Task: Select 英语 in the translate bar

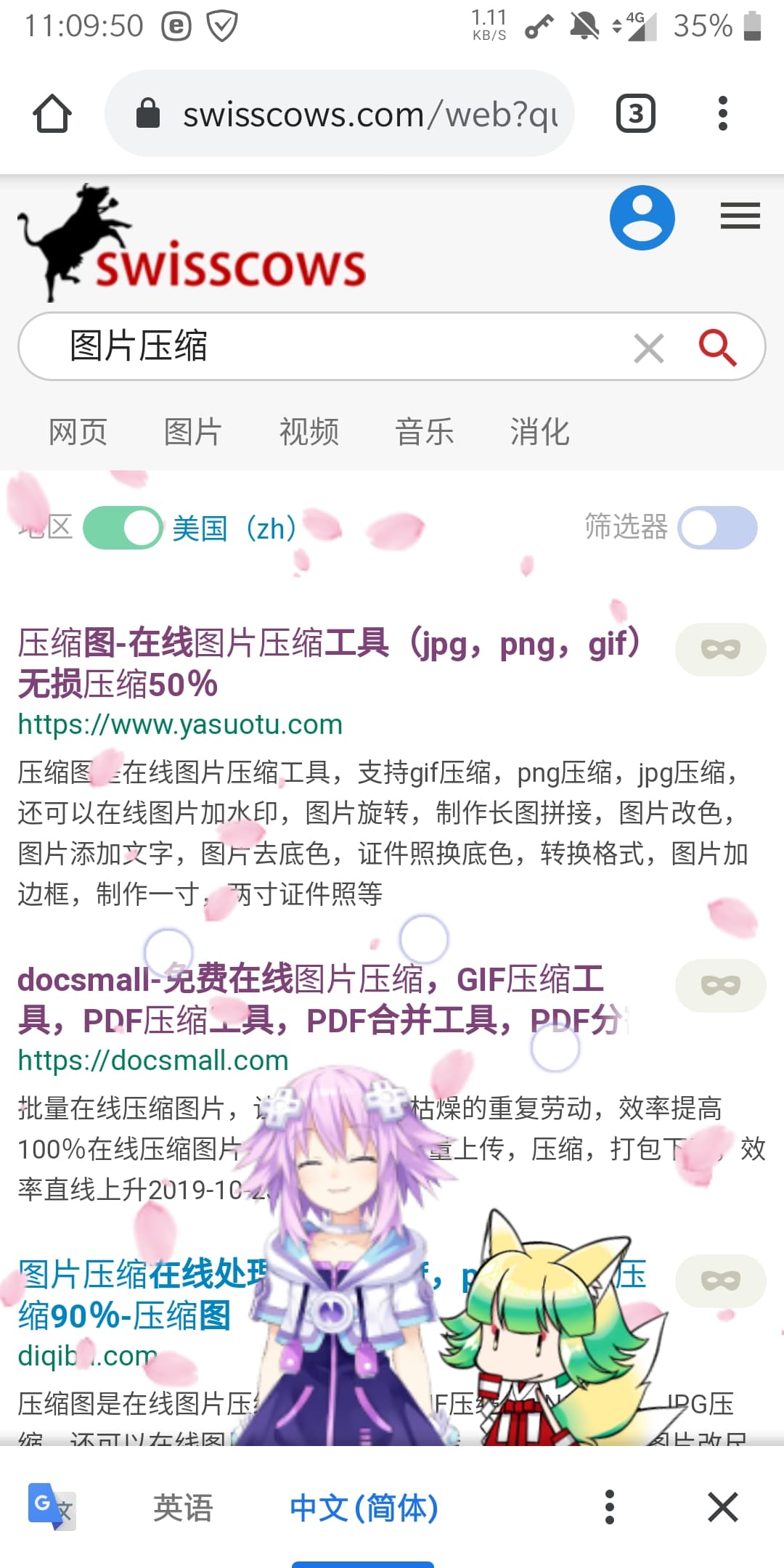Action: point(183,1507)
